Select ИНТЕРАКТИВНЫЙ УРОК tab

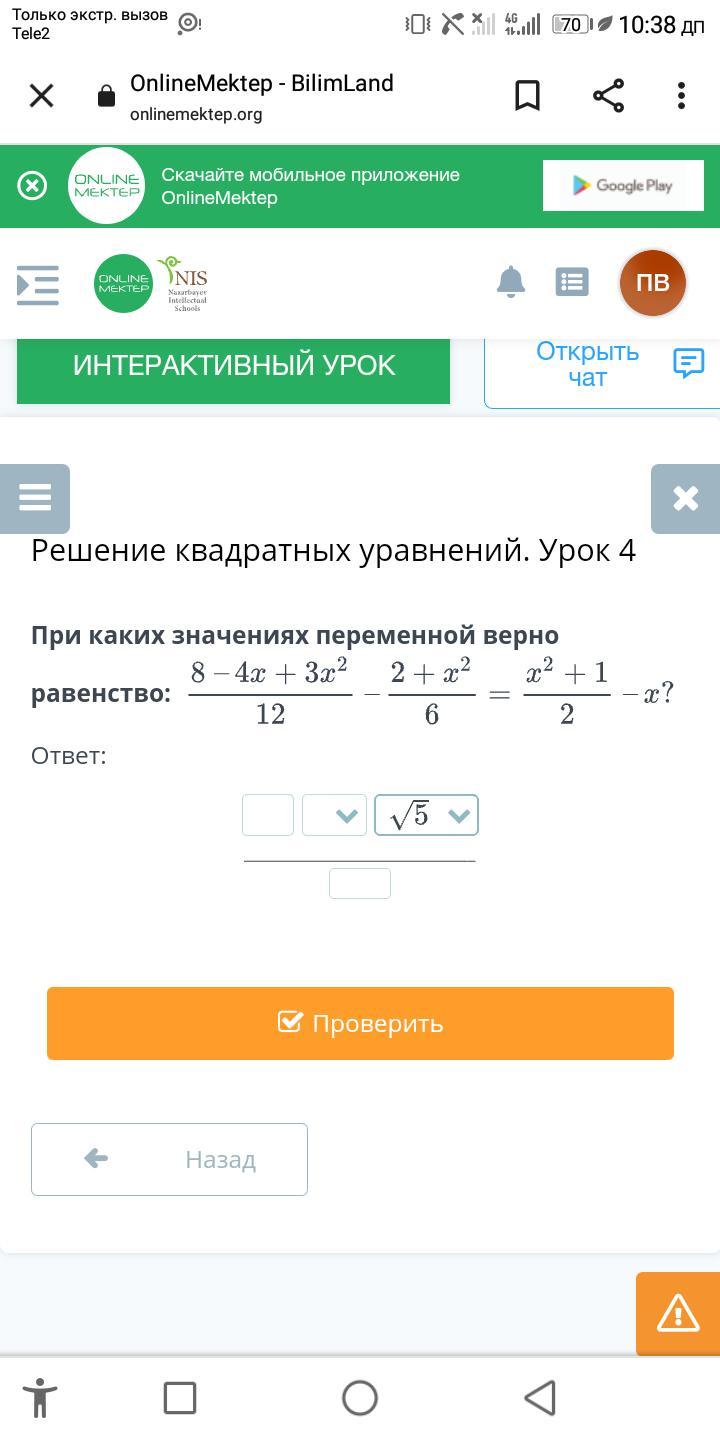(x=233, y=367)
